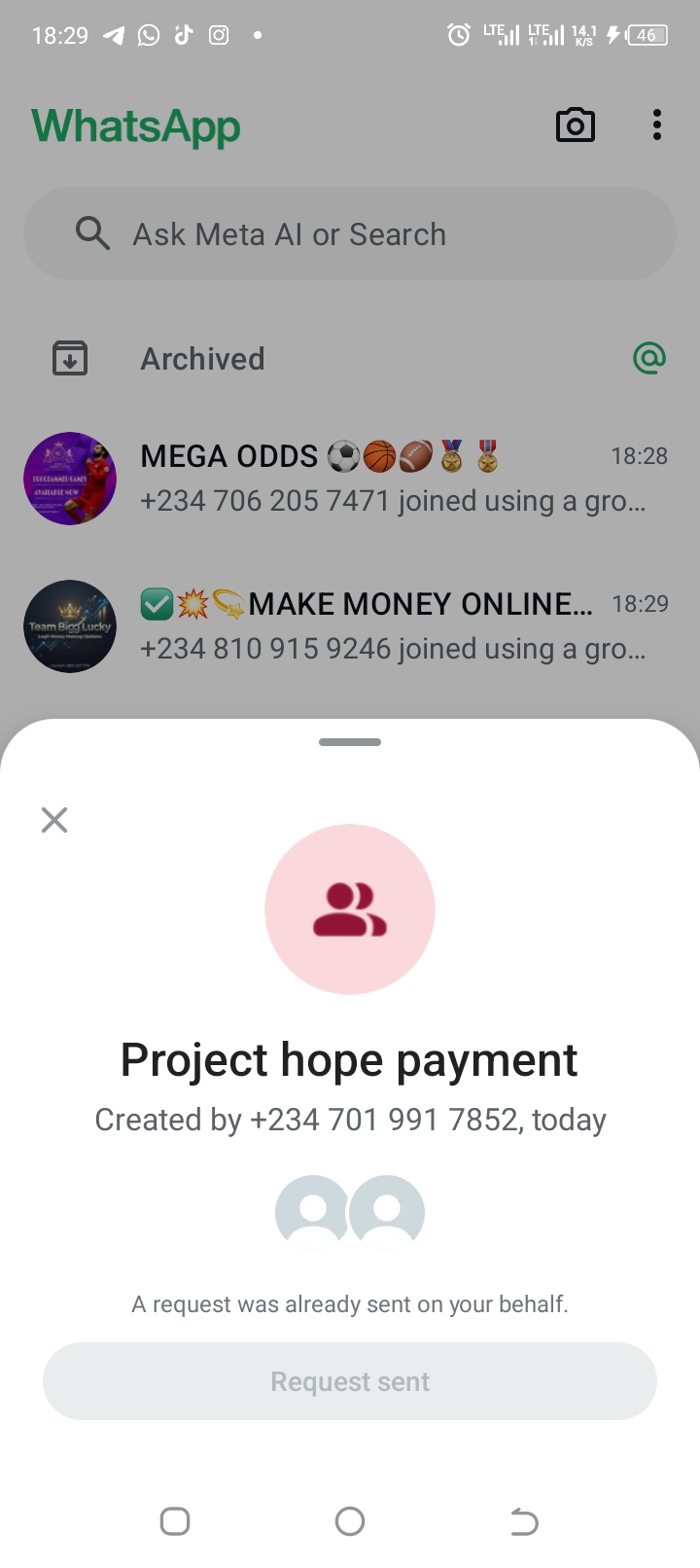Go to the home screen
The height and width of the screenshot is (1568, 700).
click(350, 1521)
